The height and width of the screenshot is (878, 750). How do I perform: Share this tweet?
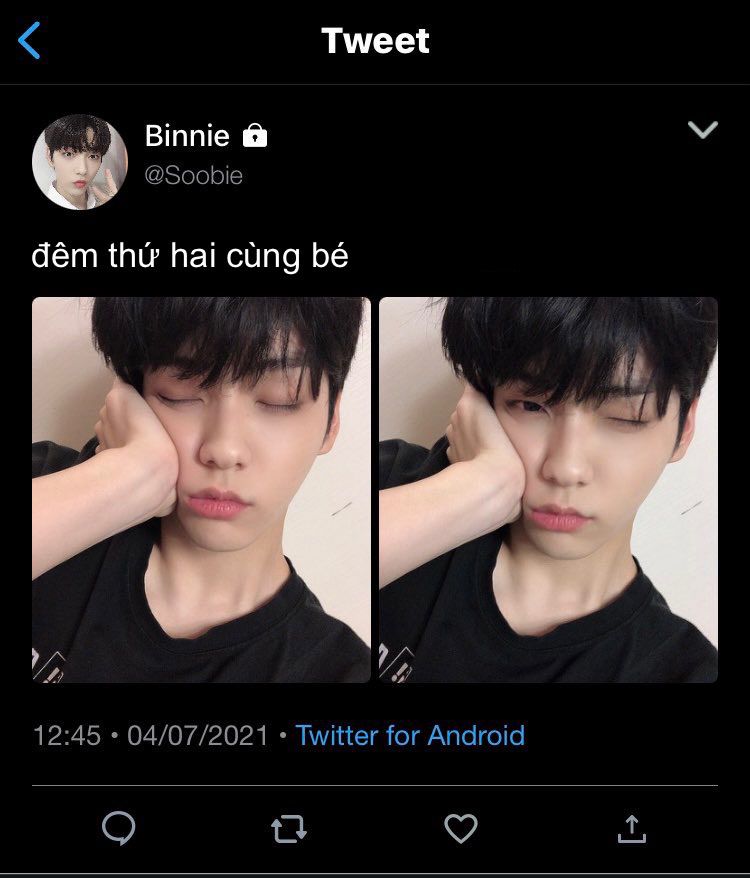pyautogui.click(x=631, y=828)
